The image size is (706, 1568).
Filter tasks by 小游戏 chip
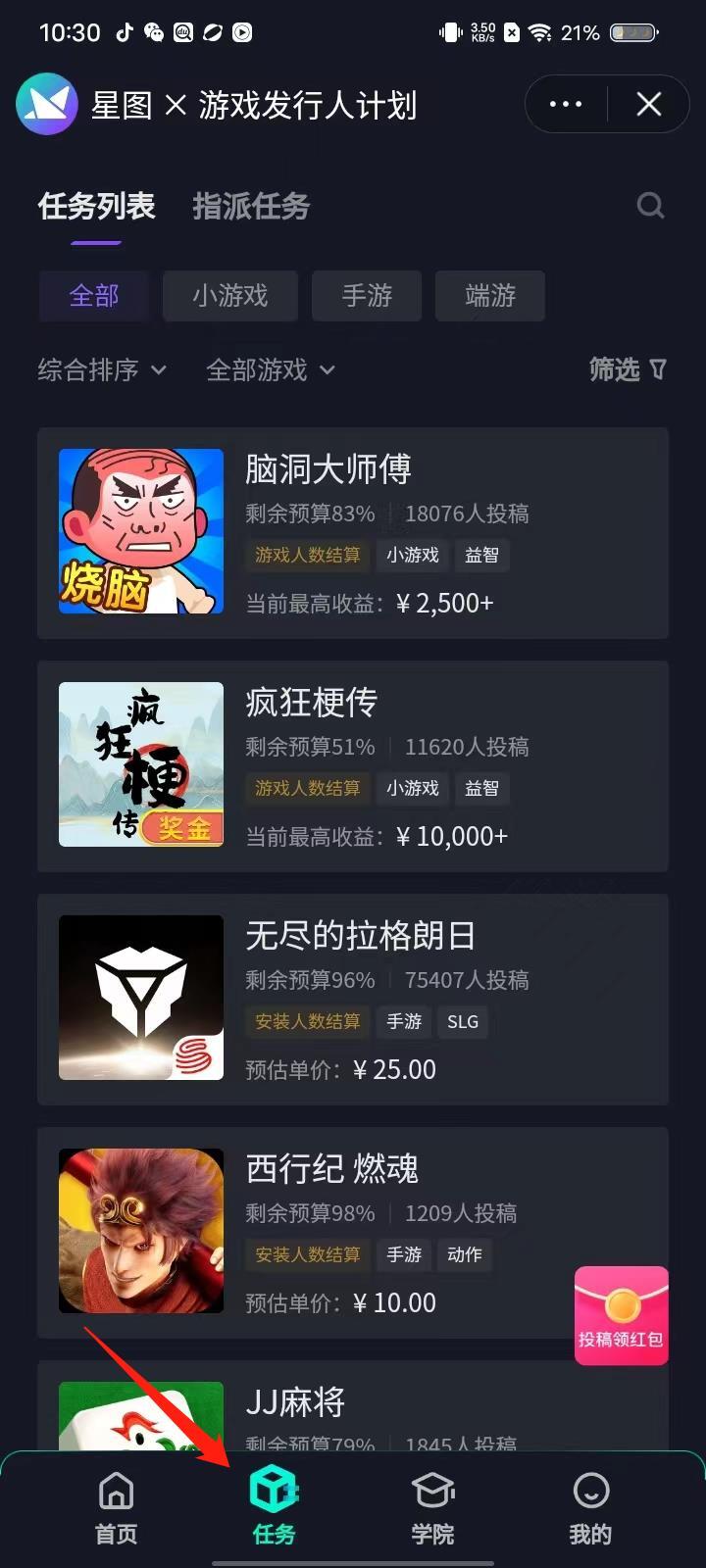[x=230, y=296]
